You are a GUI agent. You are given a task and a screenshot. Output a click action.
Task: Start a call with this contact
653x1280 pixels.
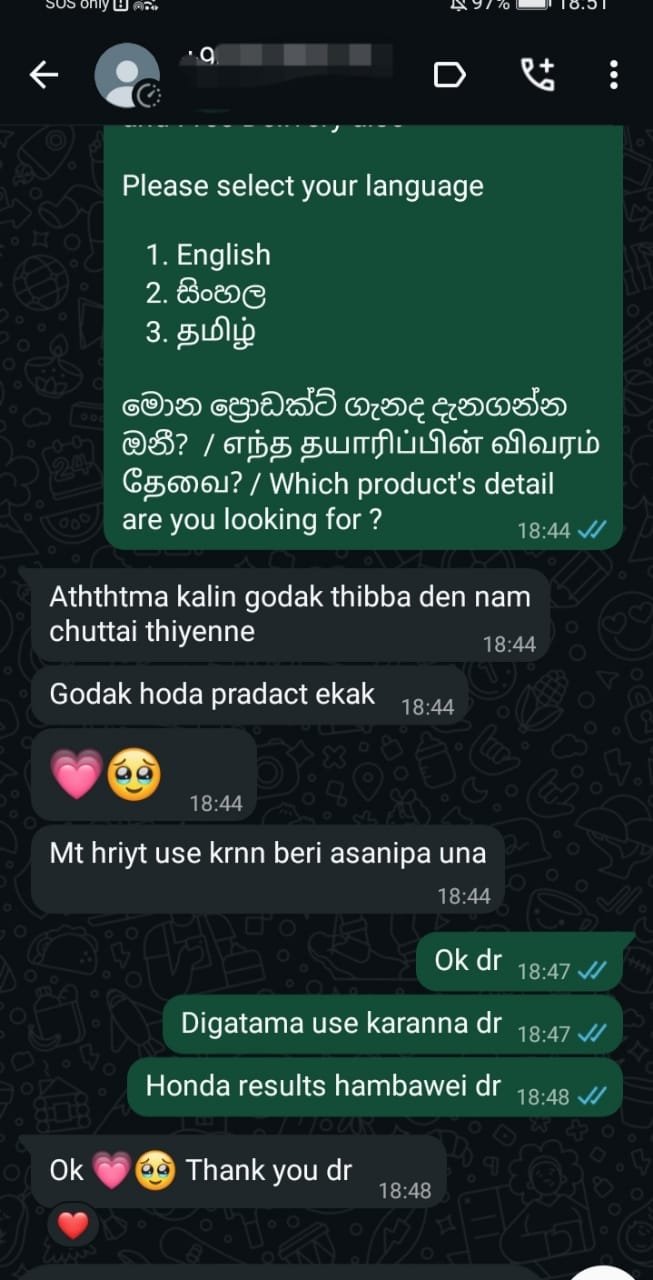pos(537,75)
